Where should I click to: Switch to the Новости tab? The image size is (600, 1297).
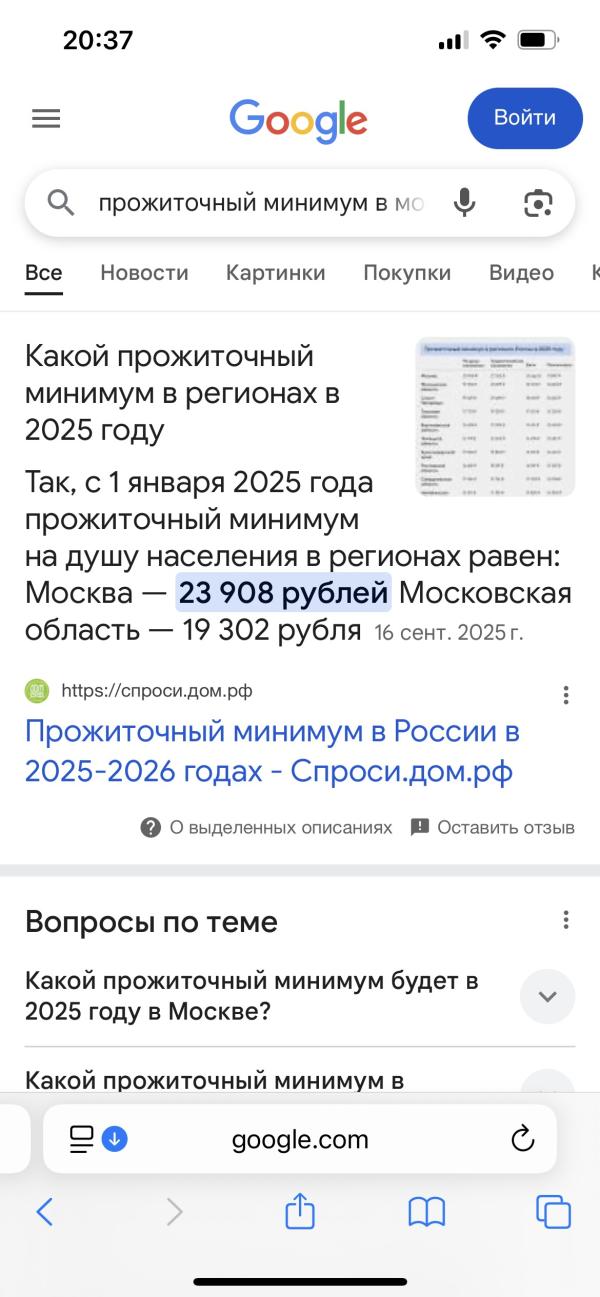pos(144,273)
